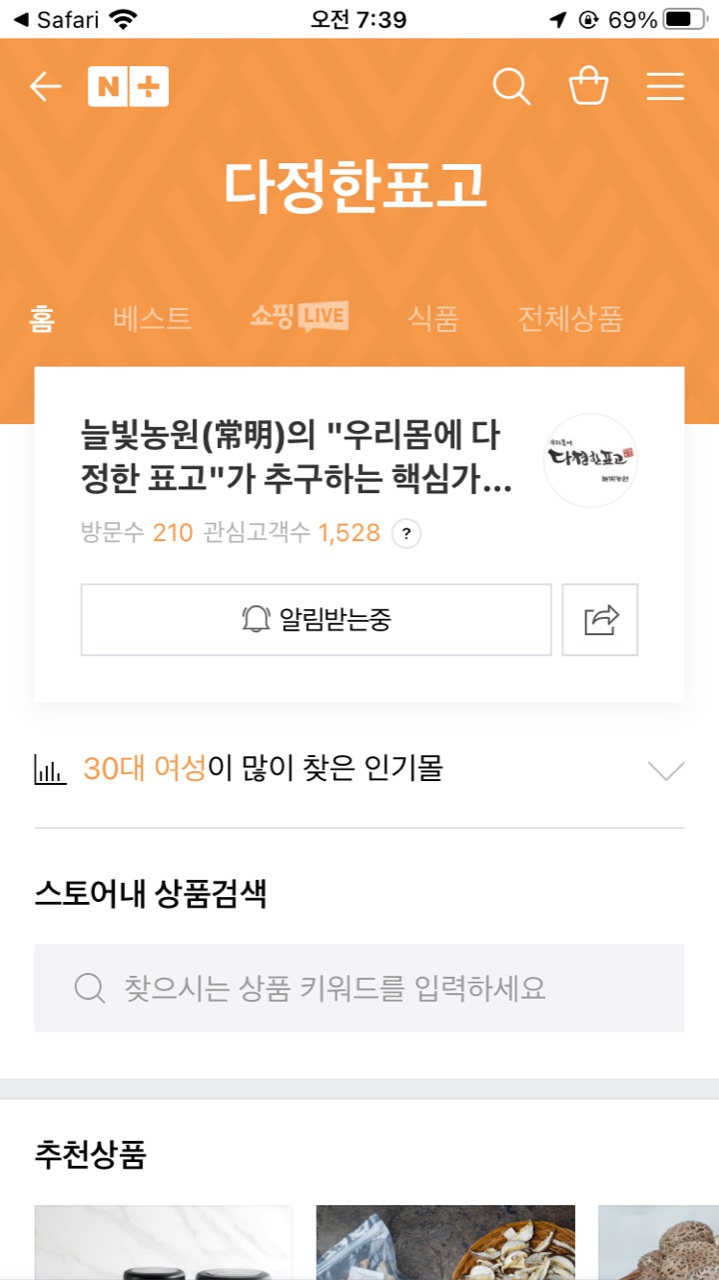The width and height of the screenshot is (719, 1280).
Task: Switch to the 베스트 tab
Action: (x=152, y=319)
